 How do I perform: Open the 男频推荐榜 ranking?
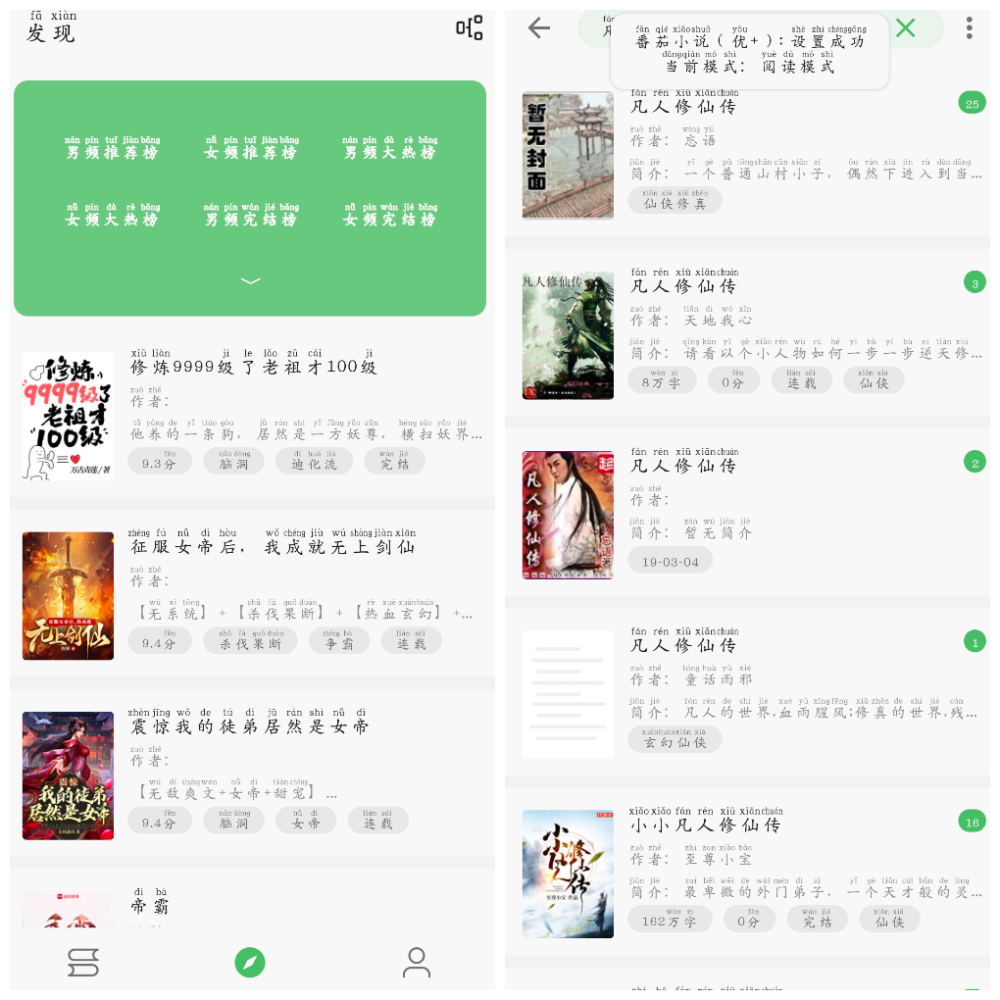(x=112, y=152)
